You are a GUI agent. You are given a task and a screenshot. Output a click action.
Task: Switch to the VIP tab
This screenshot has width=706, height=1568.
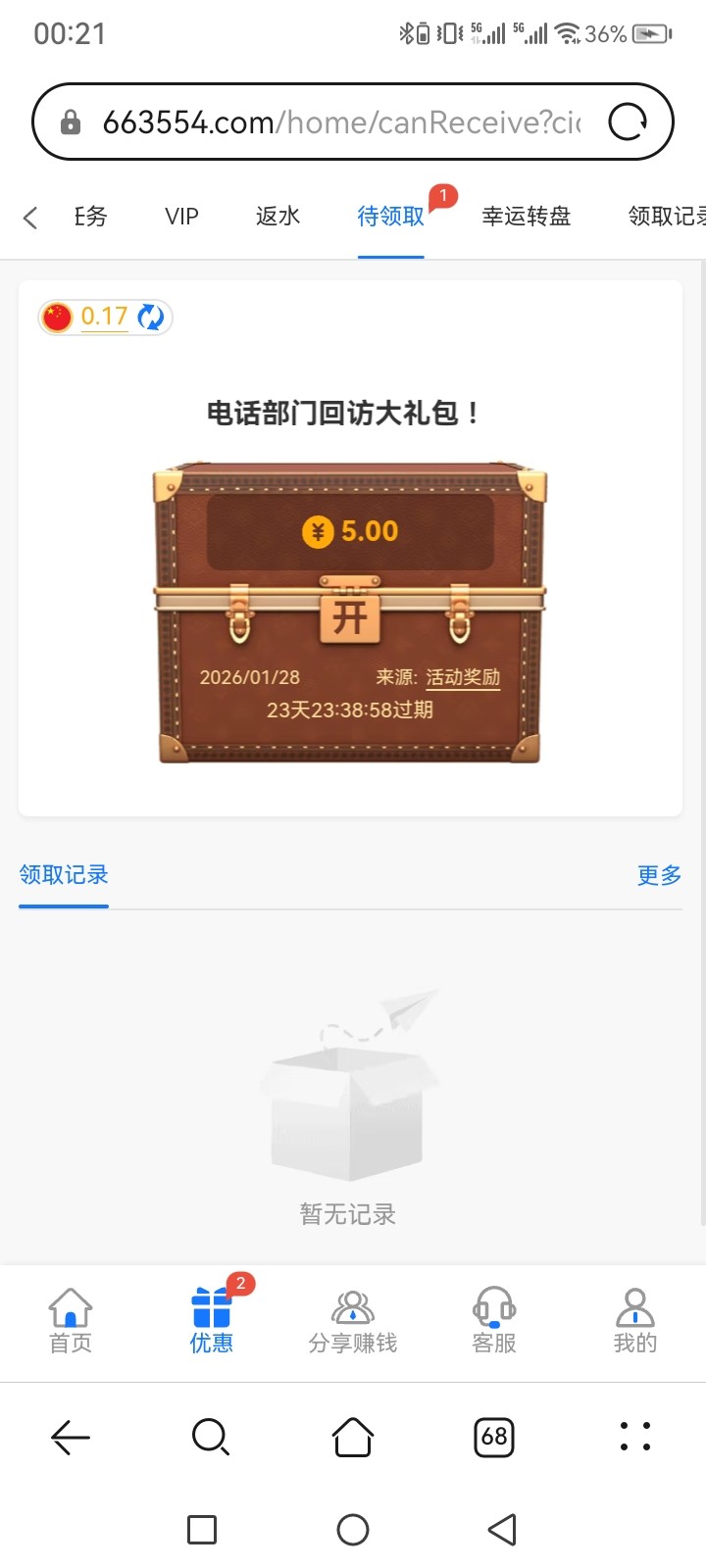pyautogui.click(x=181, y=217)
